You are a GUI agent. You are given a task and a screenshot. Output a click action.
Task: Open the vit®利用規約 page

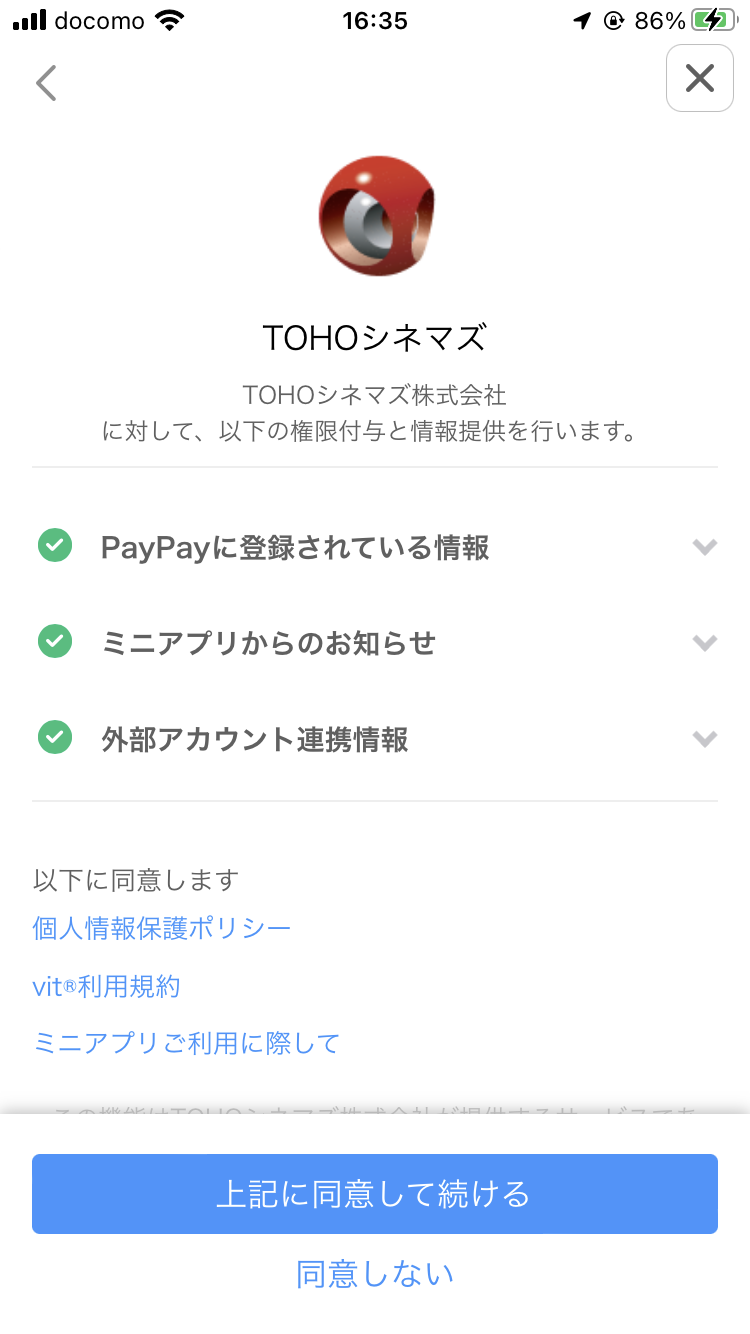point(106,986)
